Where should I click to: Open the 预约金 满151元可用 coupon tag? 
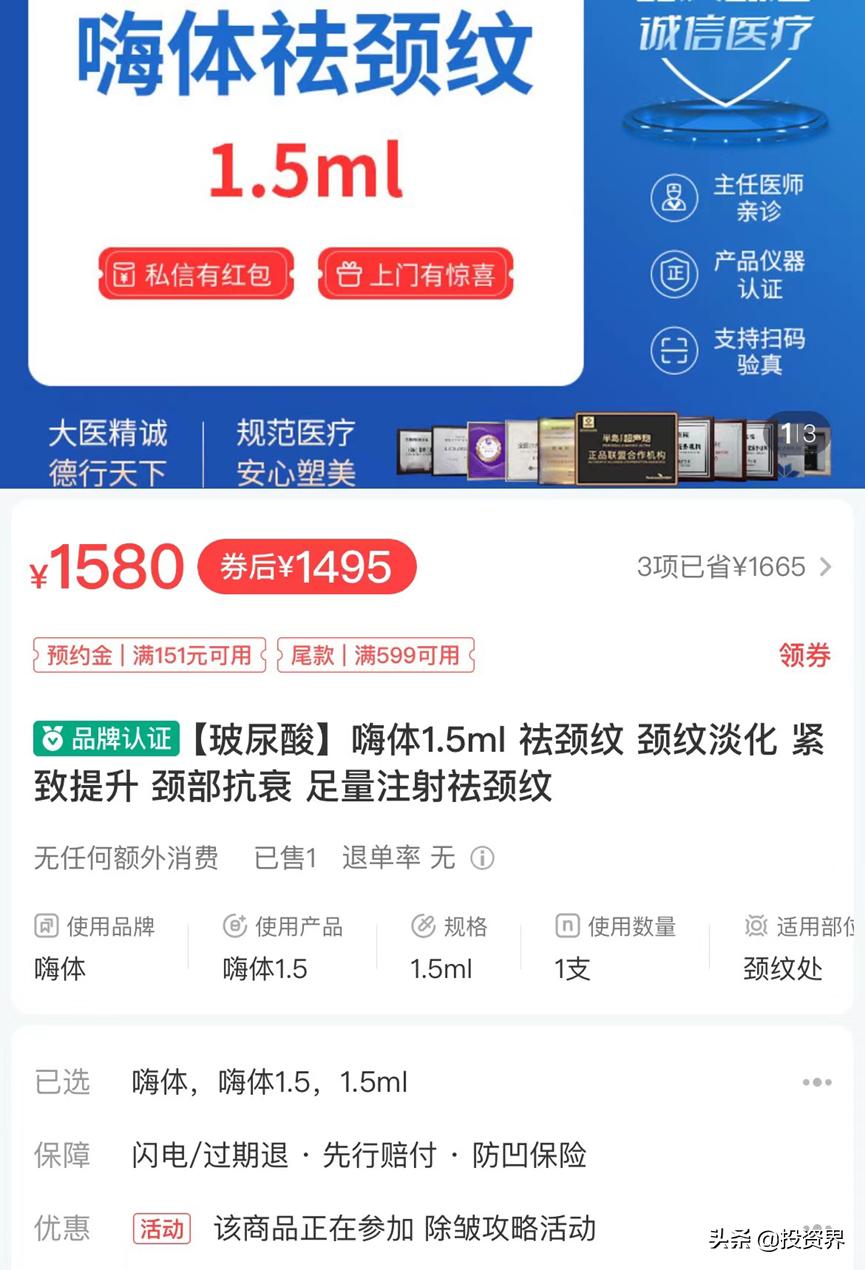(x=149, y=655)
